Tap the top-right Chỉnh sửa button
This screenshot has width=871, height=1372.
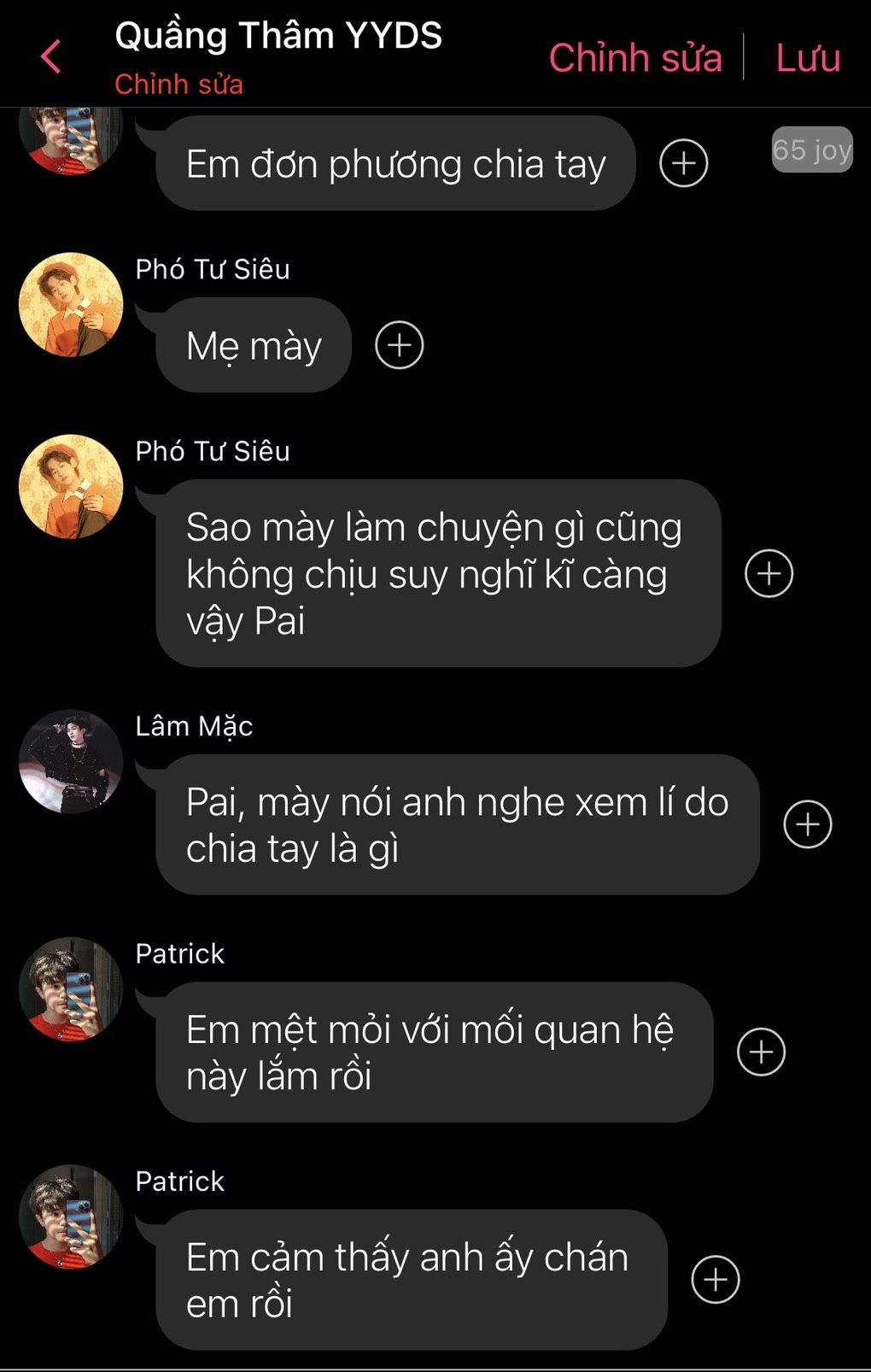[x=634, y=58]
